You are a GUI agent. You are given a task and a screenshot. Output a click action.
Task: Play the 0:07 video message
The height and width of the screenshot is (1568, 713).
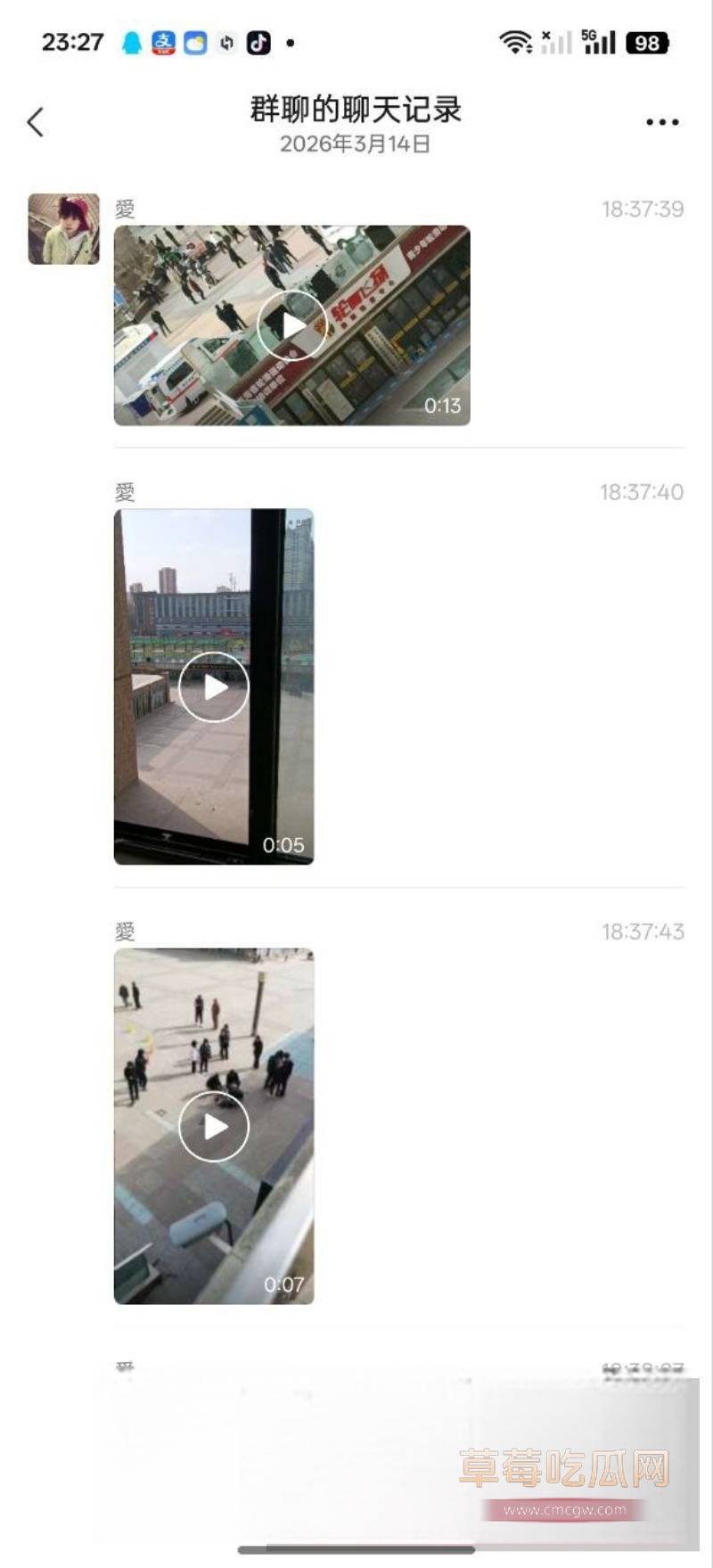tap(214, 1126)
